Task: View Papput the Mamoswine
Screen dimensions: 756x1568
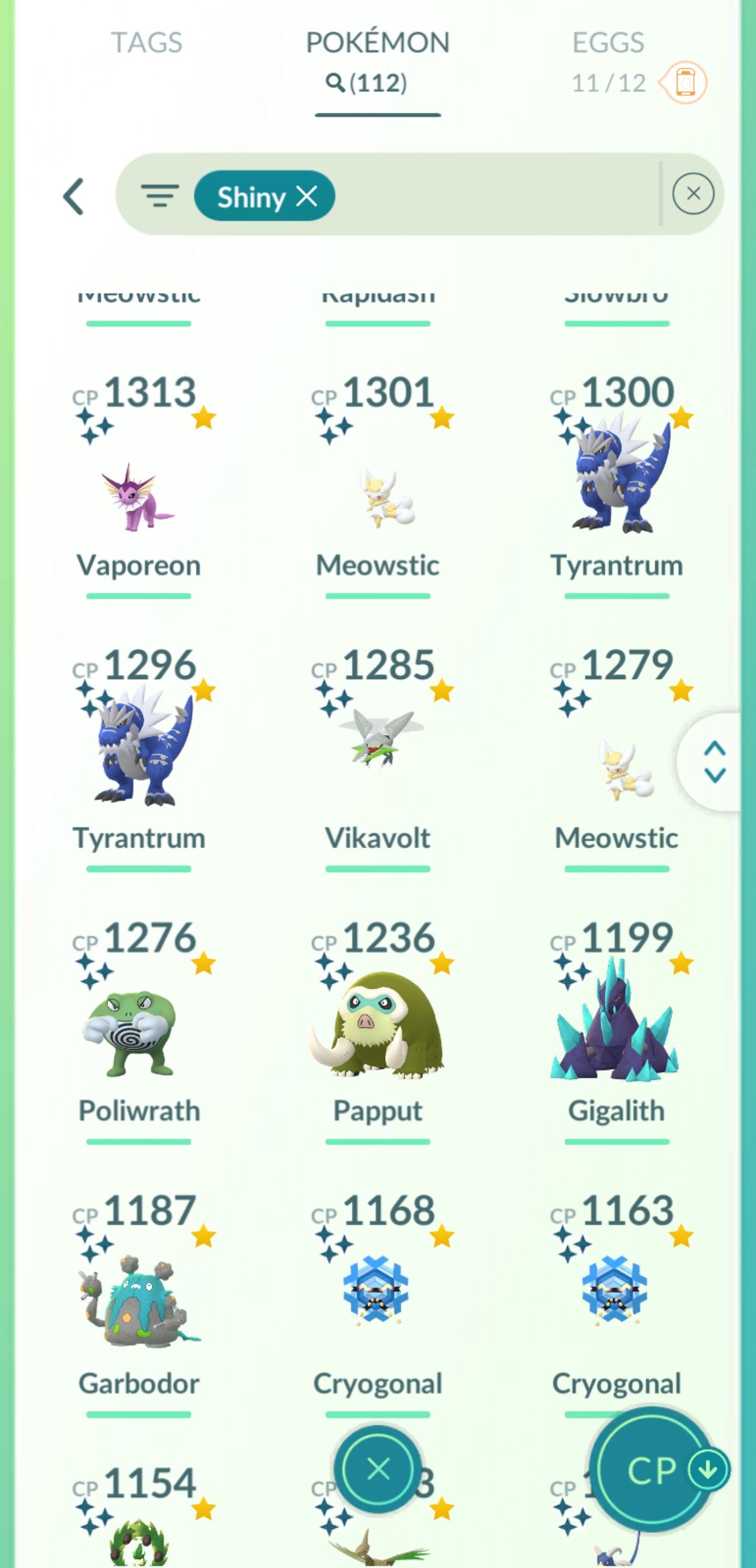Action: point(377,1029)
